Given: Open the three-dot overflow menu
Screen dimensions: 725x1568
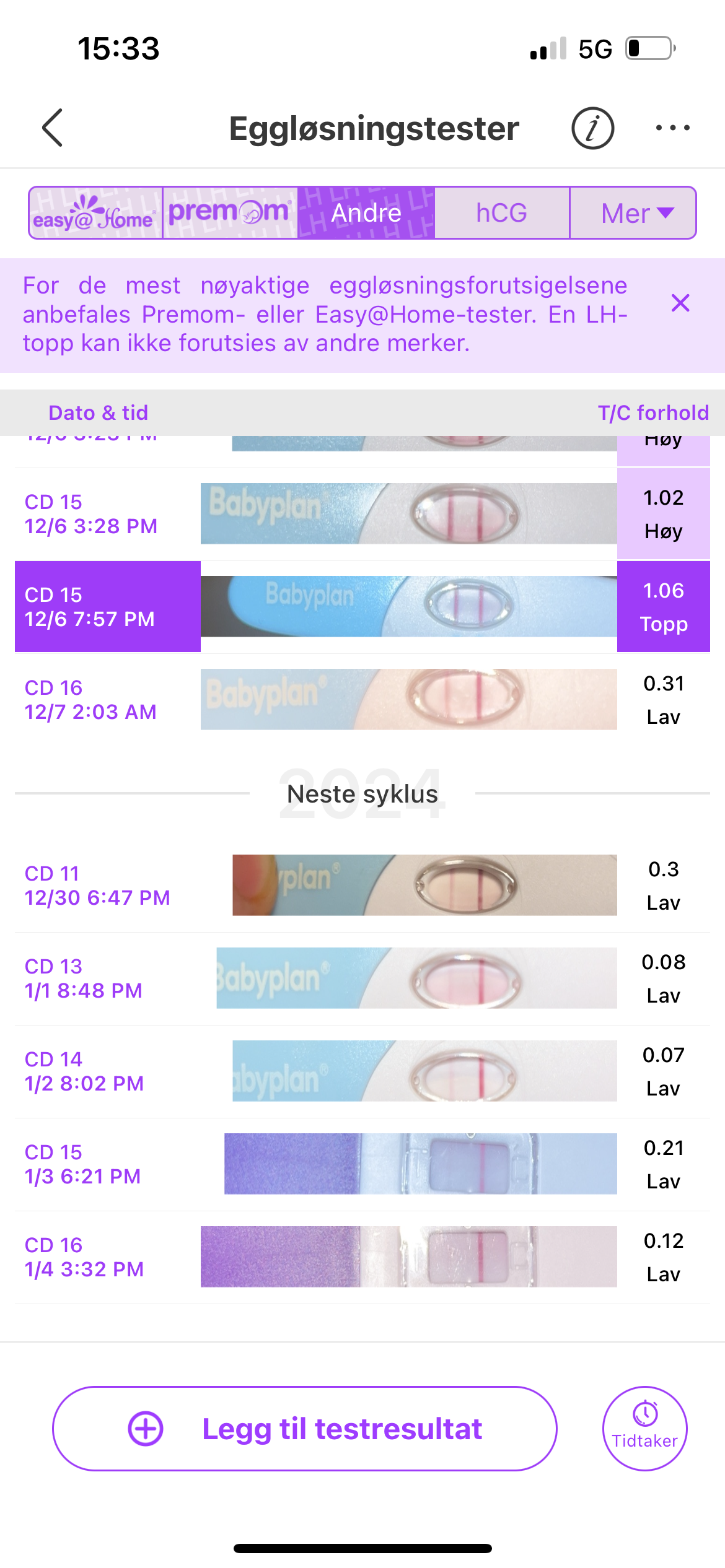Looking at the screenshot, I should tap(672, 128).
